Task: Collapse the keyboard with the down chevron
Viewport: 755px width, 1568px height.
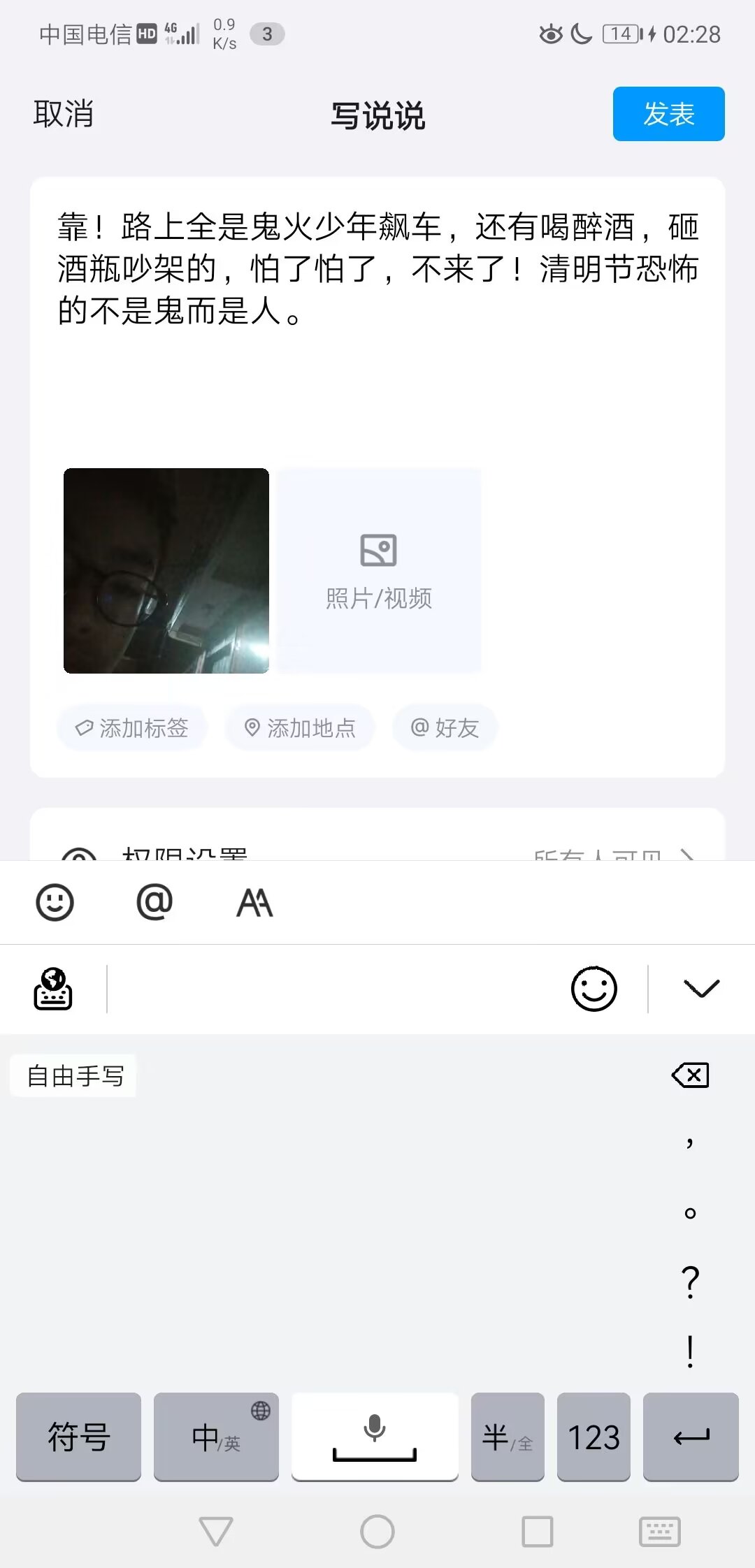Action: point(701,989)
